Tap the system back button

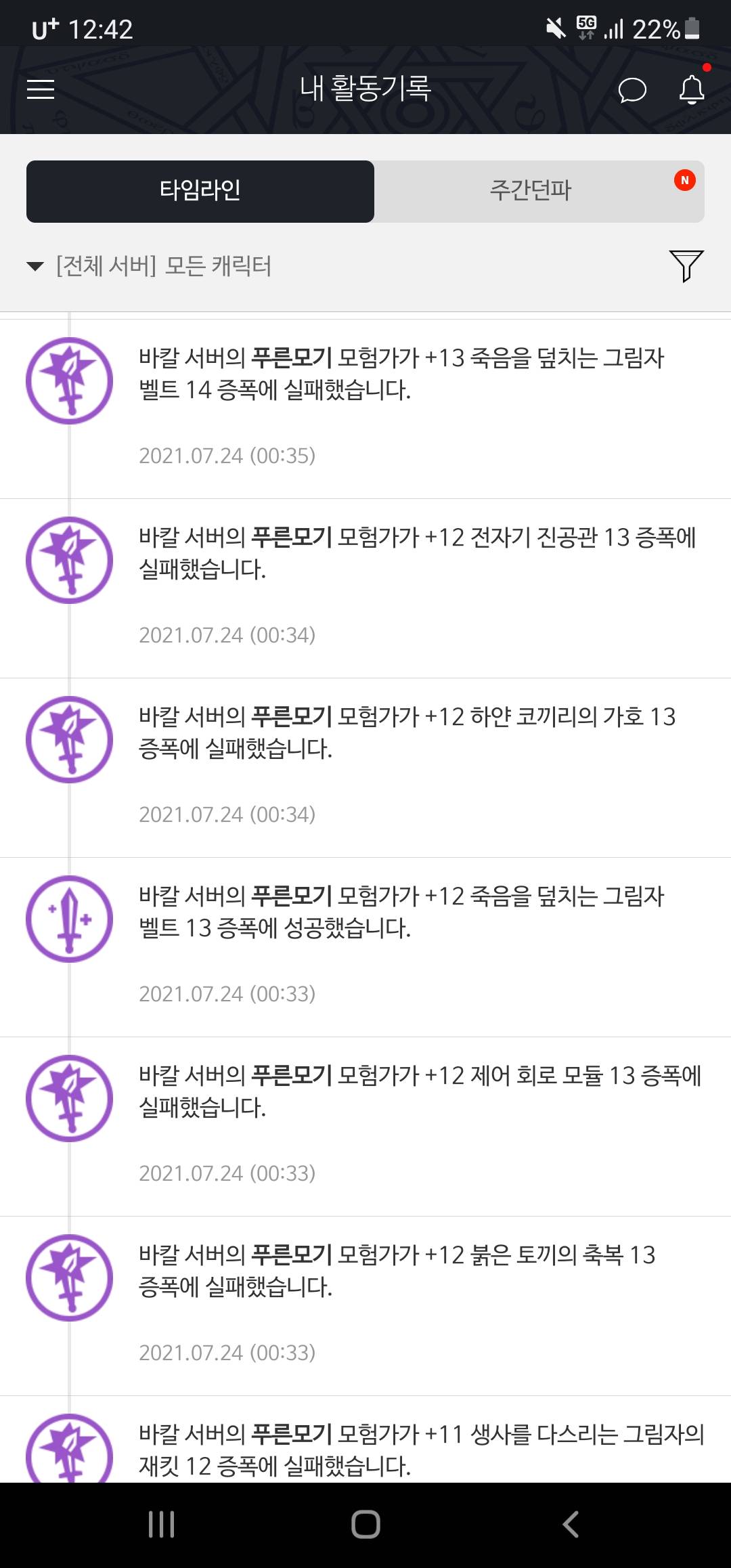click(571, 1525)
